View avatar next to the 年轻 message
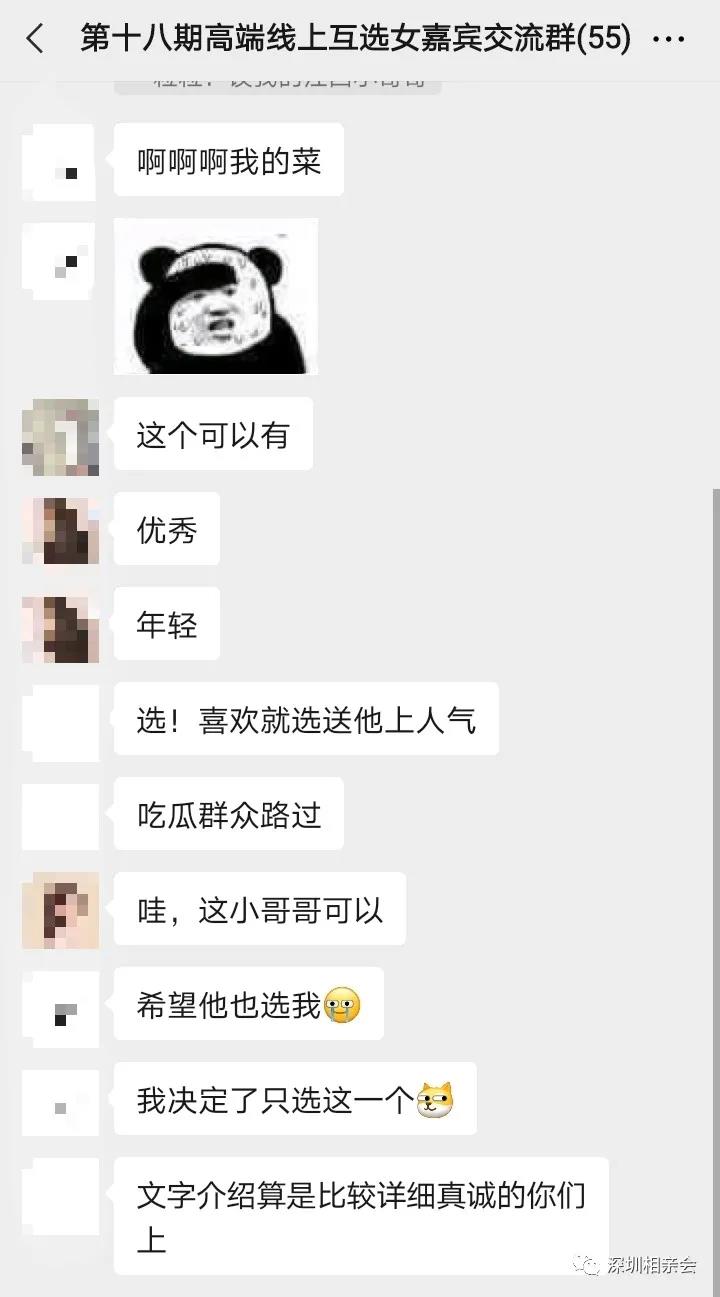The image size is (720, 1297). (x=60, y=627)
